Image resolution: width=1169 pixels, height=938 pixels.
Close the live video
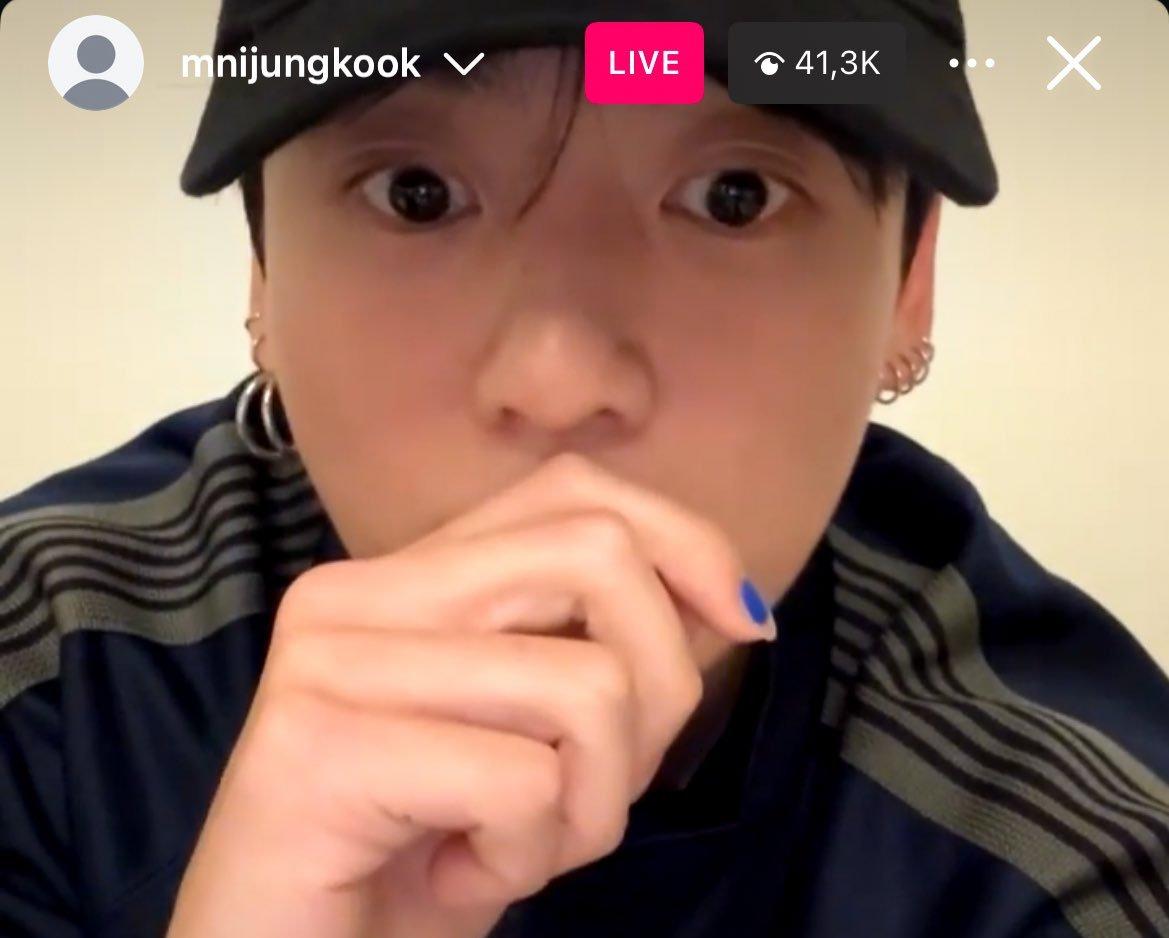click(x=1073, y=64)
